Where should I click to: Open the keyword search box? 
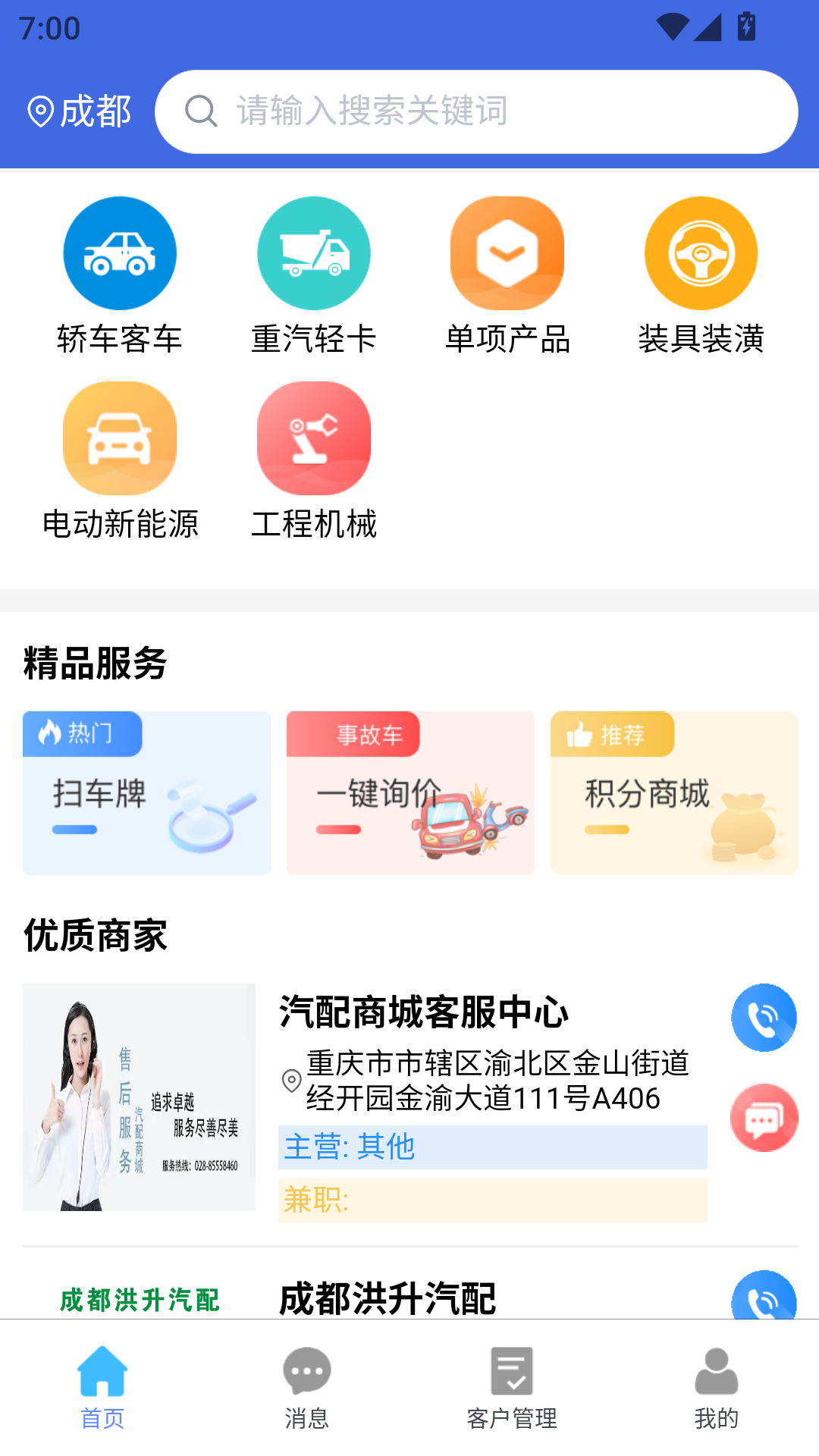(x=476, y=111)
